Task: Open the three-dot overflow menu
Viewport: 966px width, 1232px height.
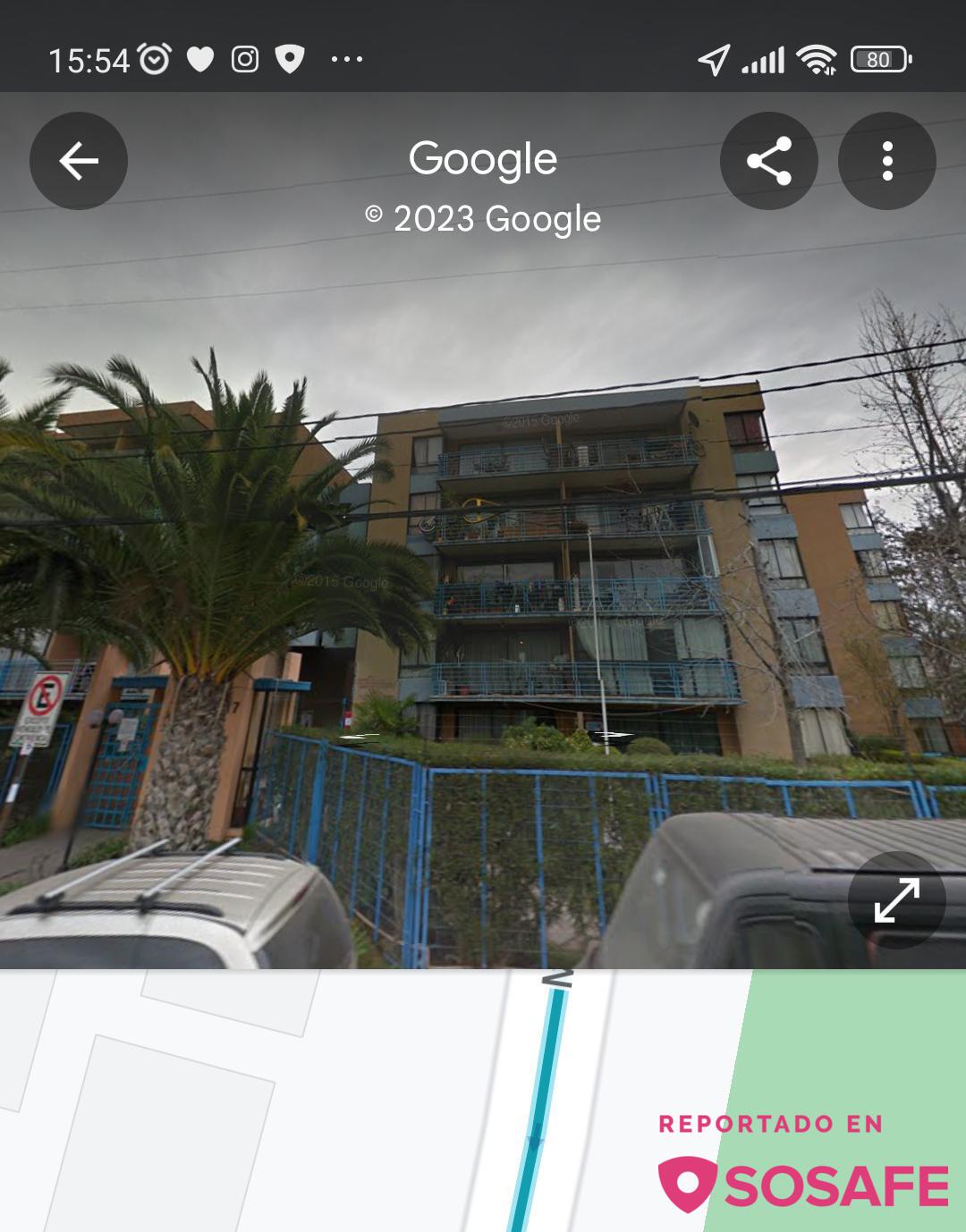Action: click(x=886, y=161)
